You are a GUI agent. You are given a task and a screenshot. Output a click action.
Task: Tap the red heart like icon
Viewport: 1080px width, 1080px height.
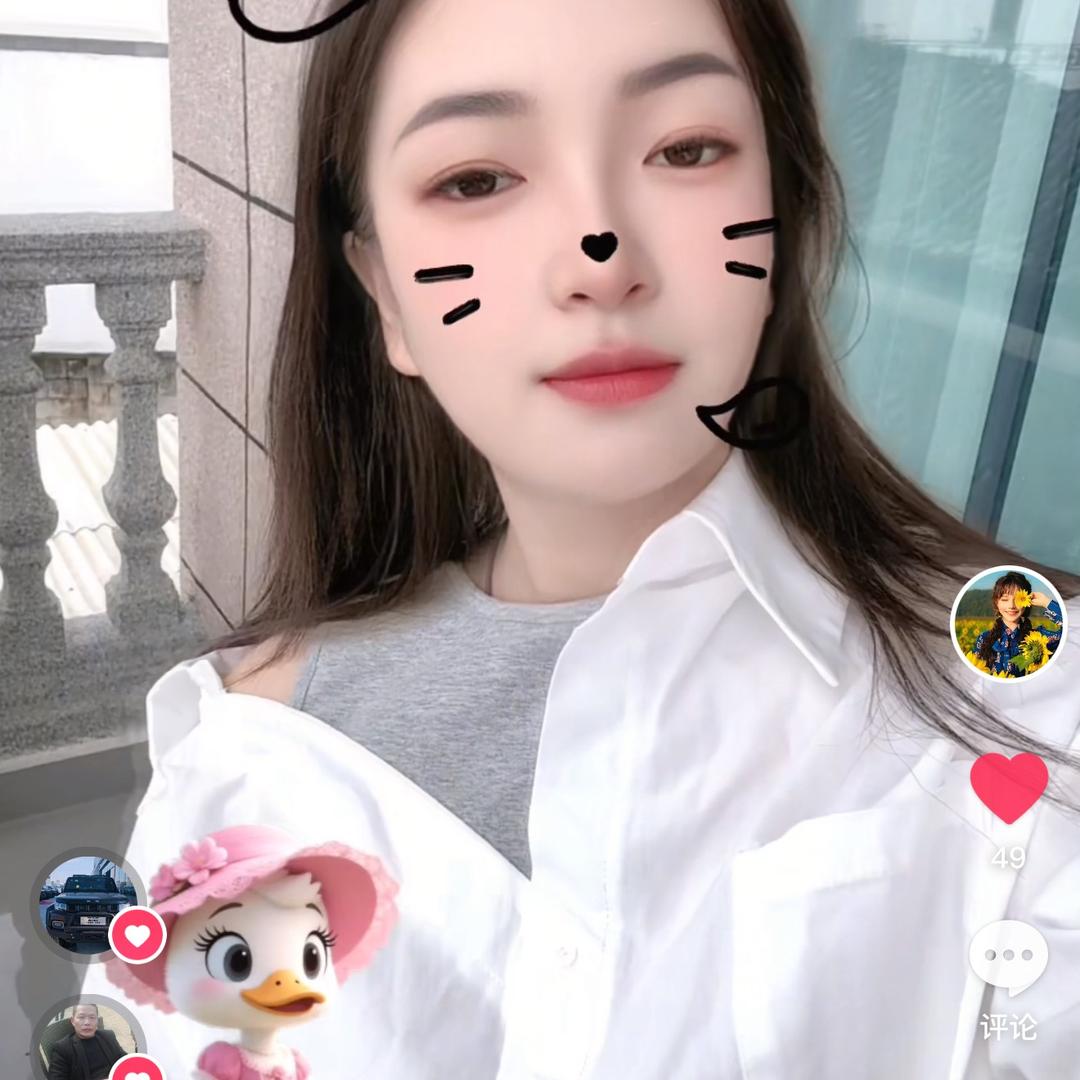[1009, 787]
